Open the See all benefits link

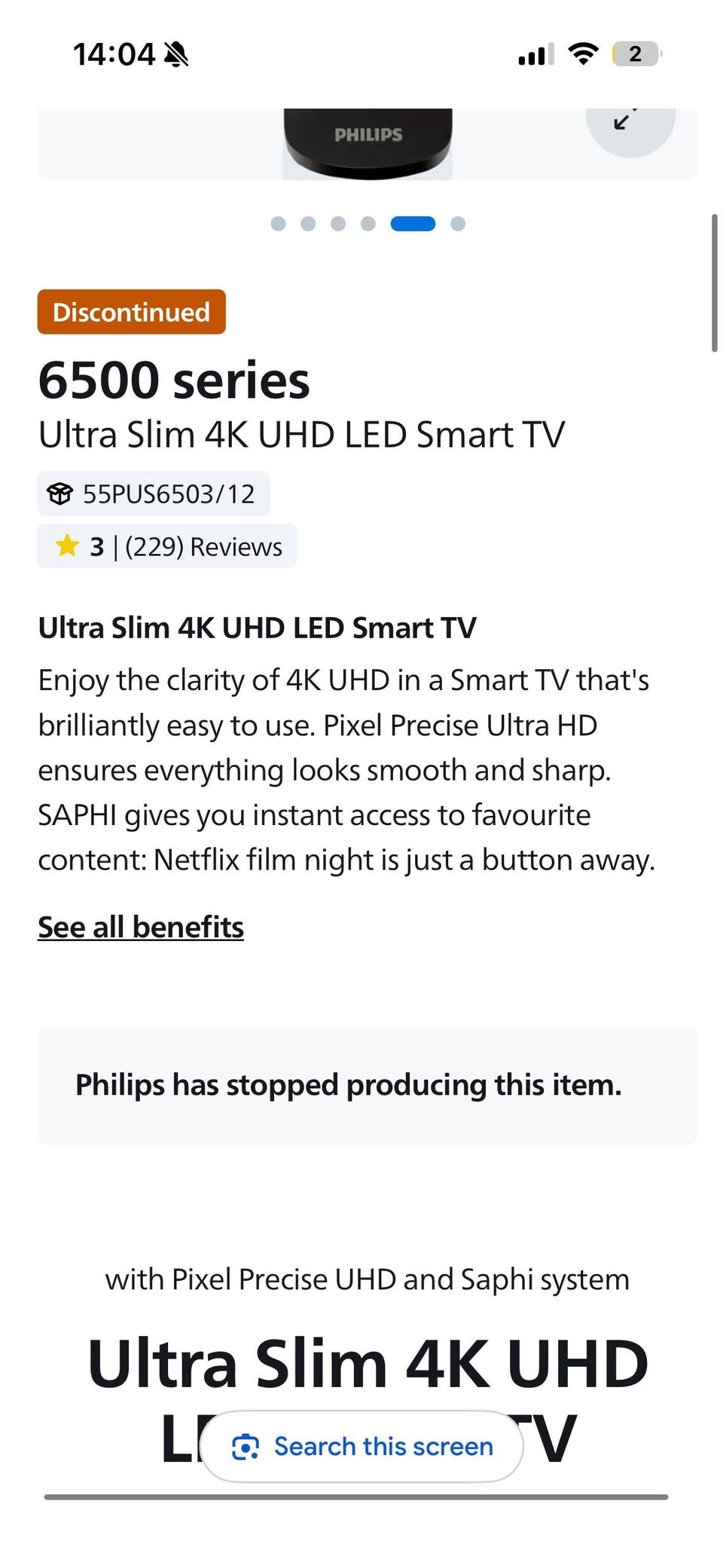coord(141,927)
